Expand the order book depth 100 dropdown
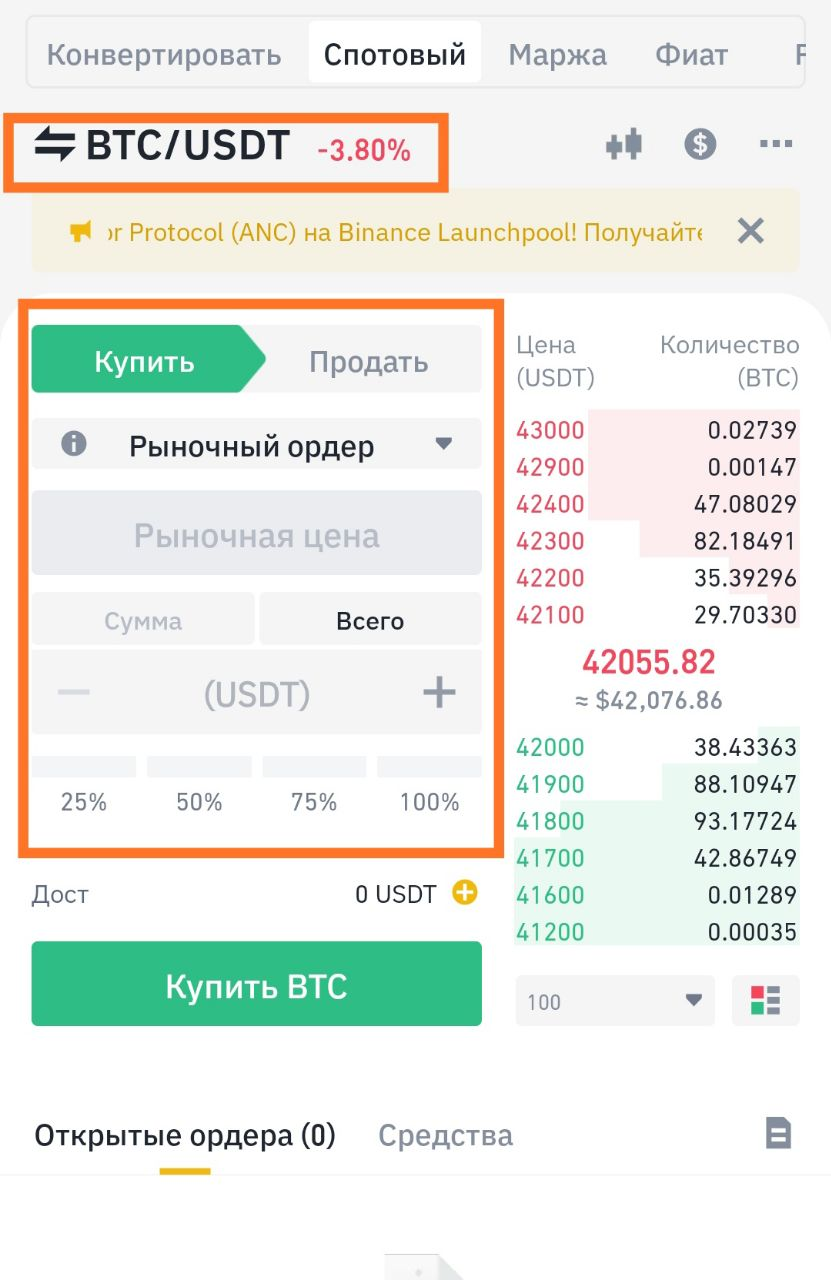Image resolution: width=831 pixels, height=1280 pixels. pos(614,1001)
